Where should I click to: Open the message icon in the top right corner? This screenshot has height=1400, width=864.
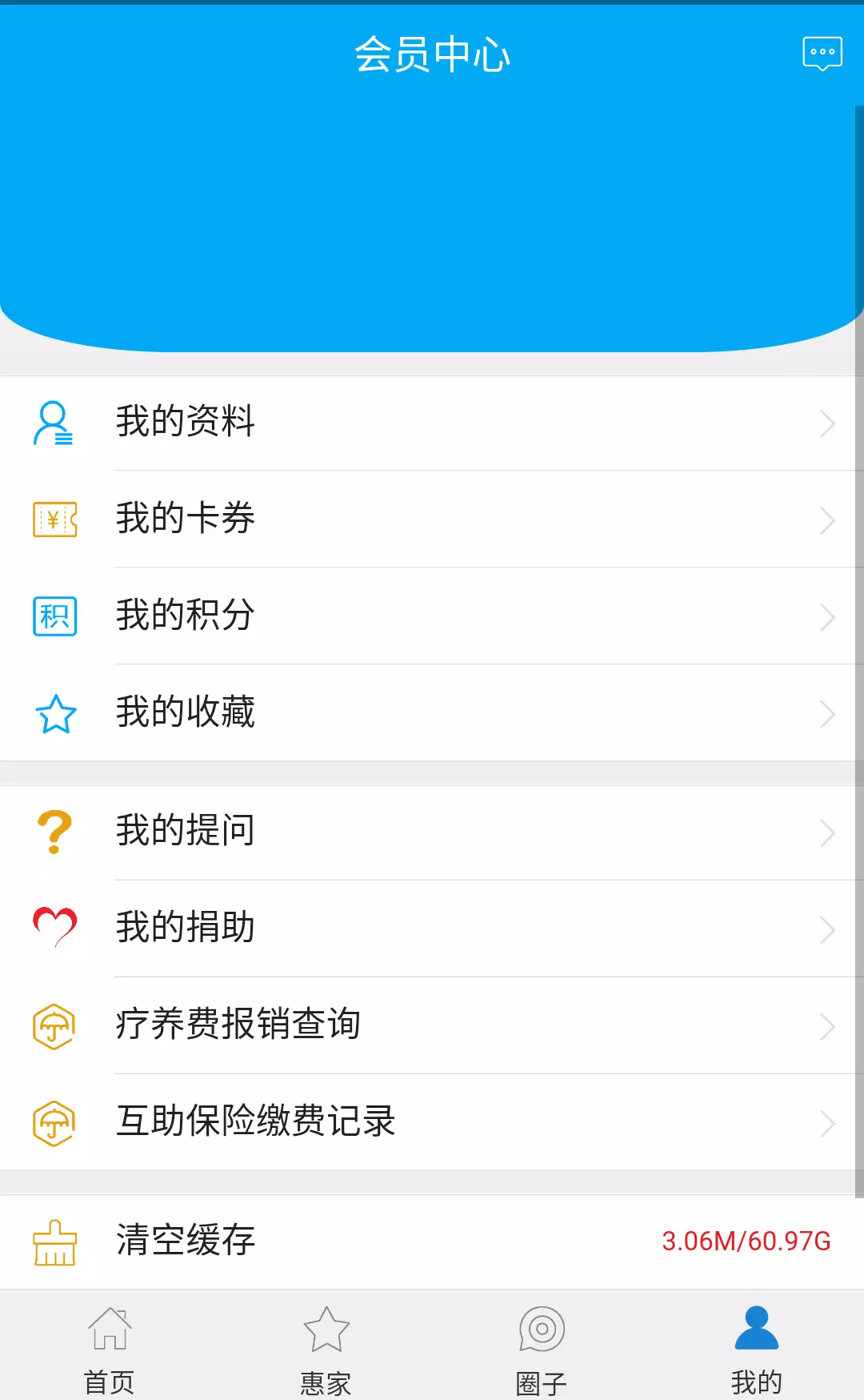(x=821, y=54)
